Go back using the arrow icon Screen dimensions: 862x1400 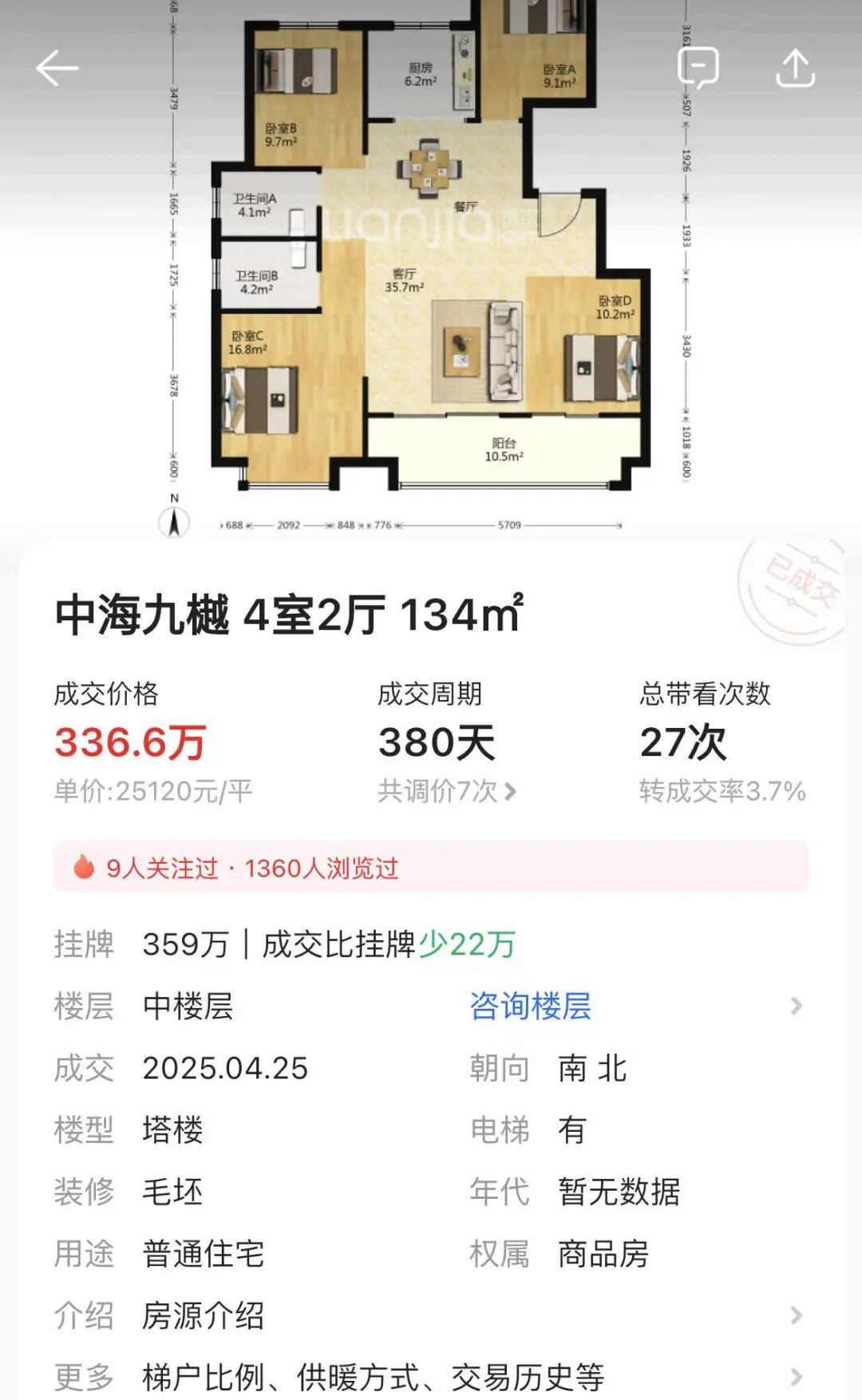57,68
